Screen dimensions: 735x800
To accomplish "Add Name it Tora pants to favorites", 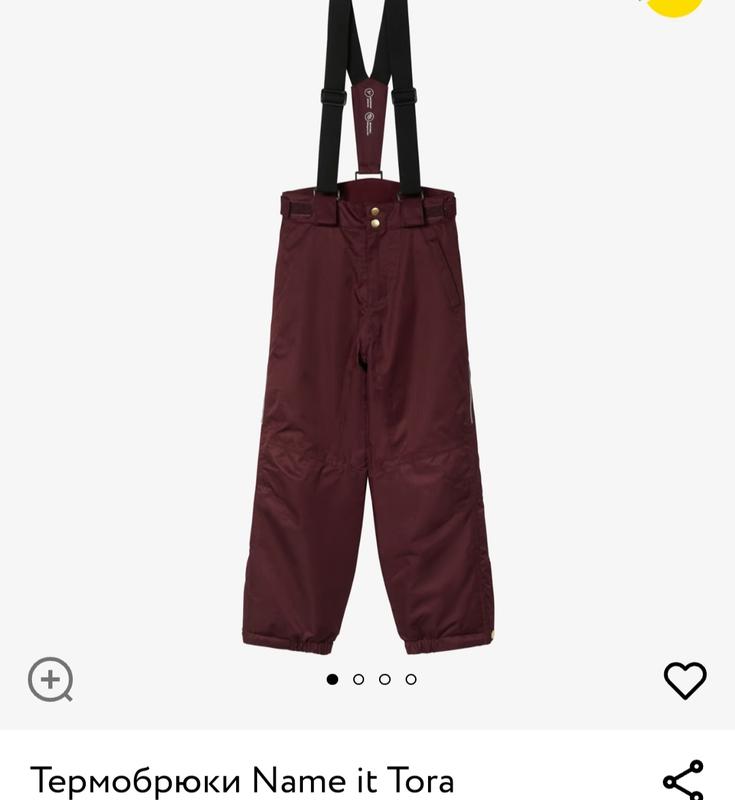I will coord(685,681).
